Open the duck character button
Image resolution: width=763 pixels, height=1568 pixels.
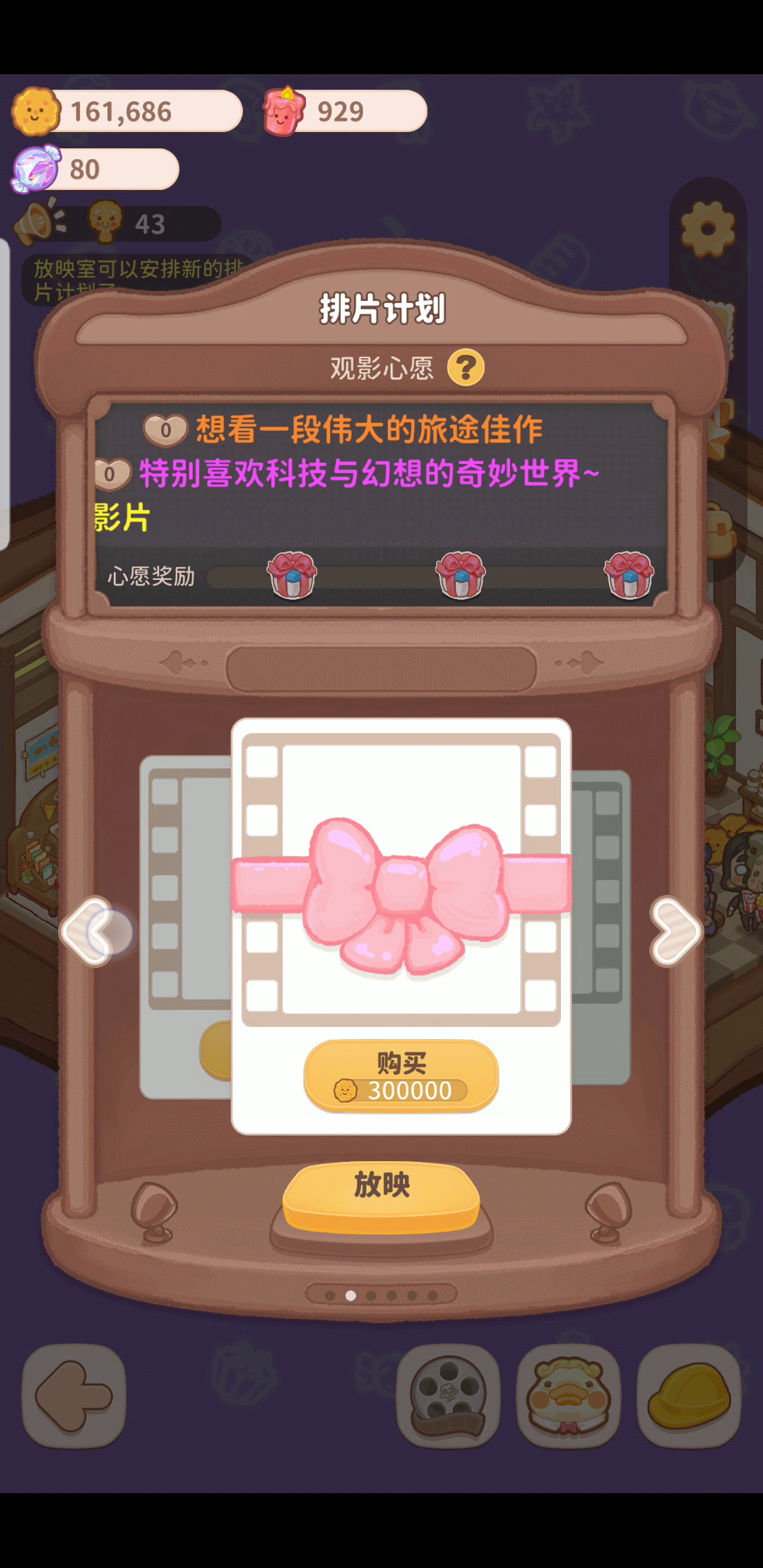pyautogui.click(x=569, y=1396)
